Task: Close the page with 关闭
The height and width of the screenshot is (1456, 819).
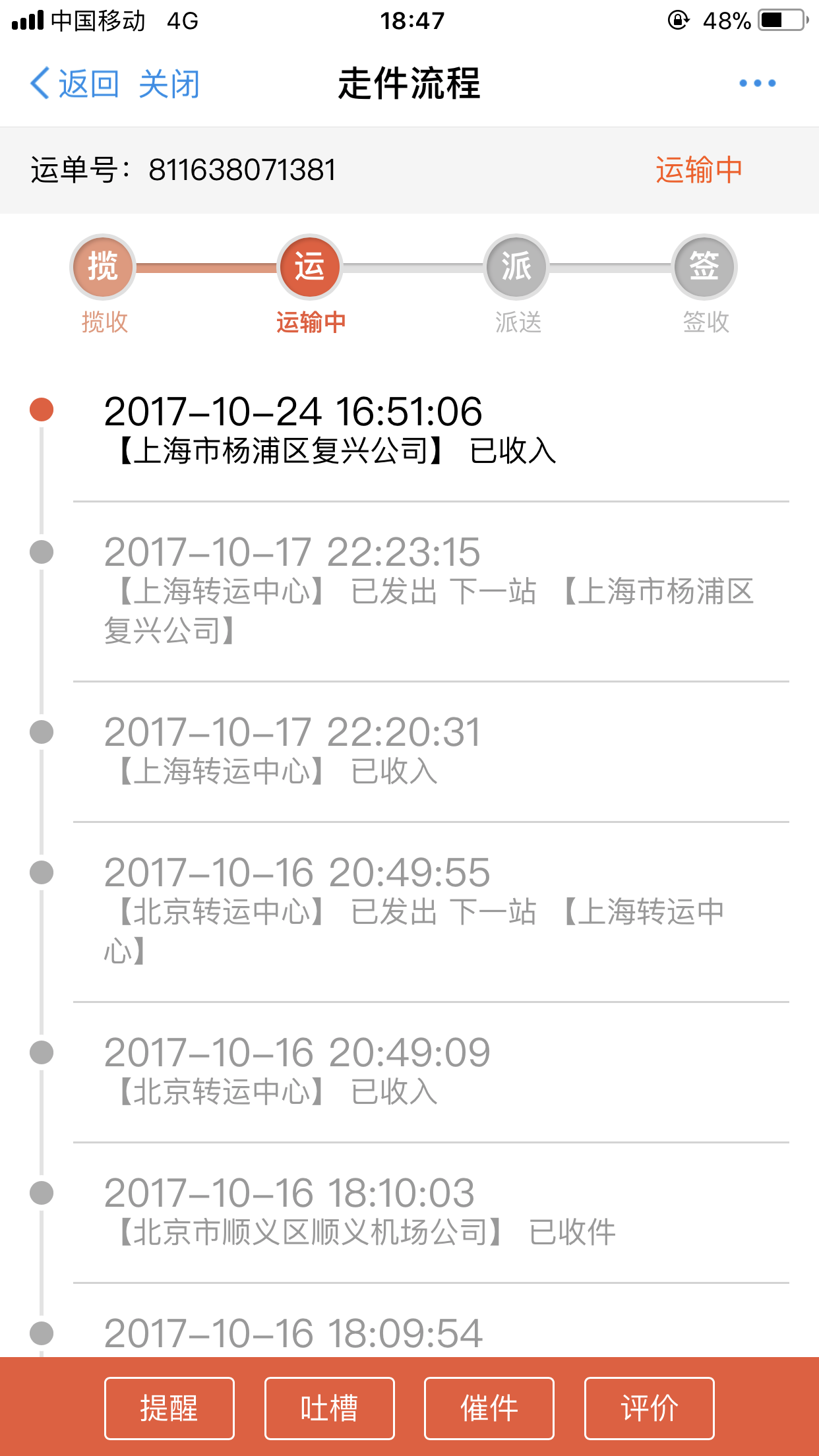Action: tap(169, 84)
